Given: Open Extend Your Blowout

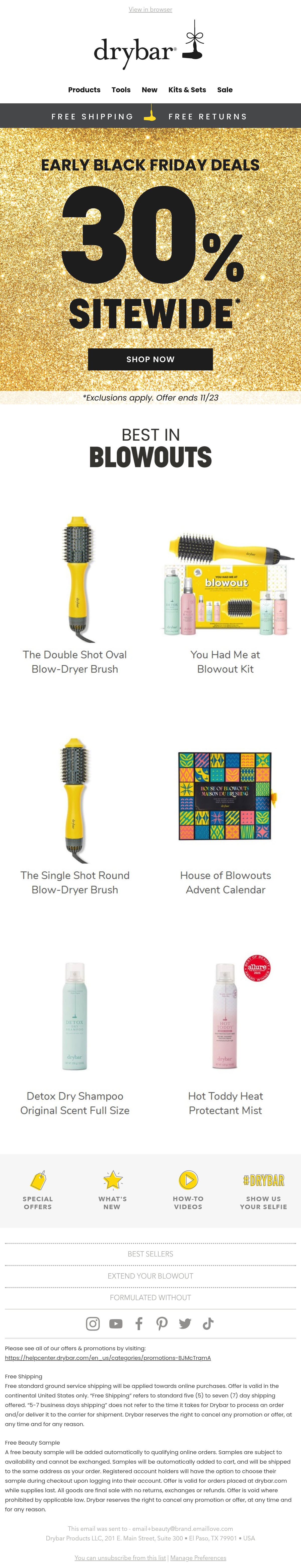Looking at the screenshot, I should click(x=150, y=1276).
